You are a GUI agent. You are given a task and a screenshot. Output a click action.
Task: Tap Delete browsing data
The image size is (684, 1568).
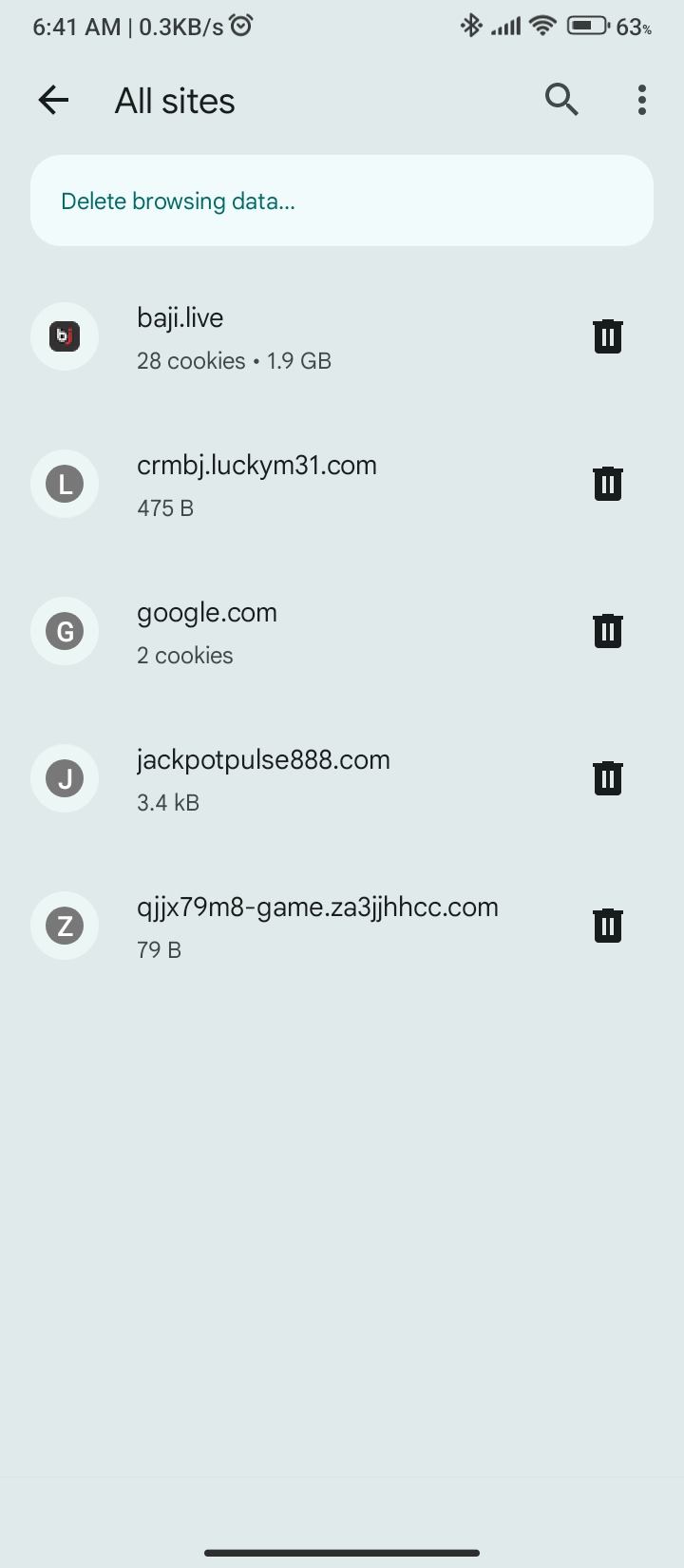click(x=342, y=201)
